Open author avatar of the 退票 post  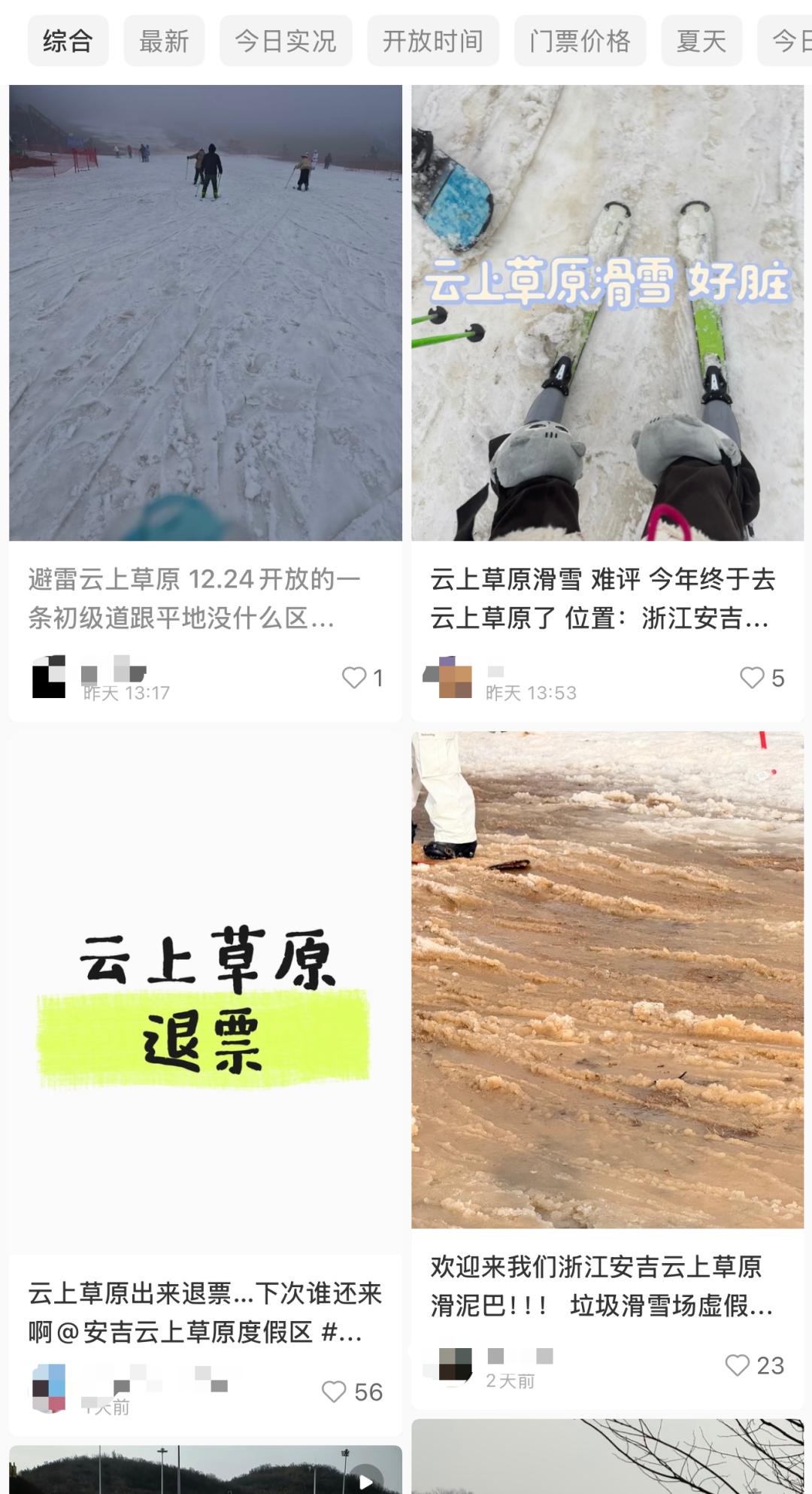(49, 1389)
